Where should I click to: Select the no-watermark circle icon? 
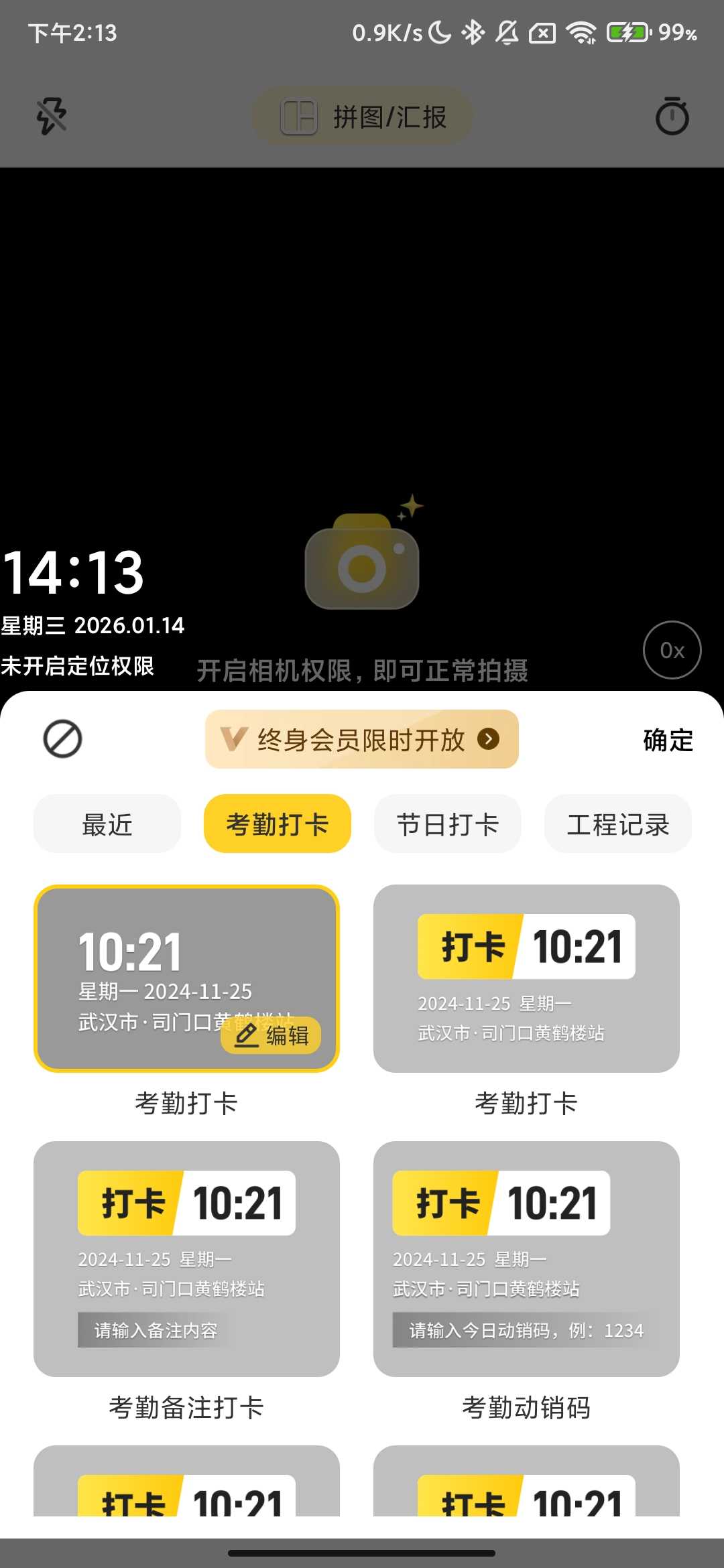coord(62,739)
